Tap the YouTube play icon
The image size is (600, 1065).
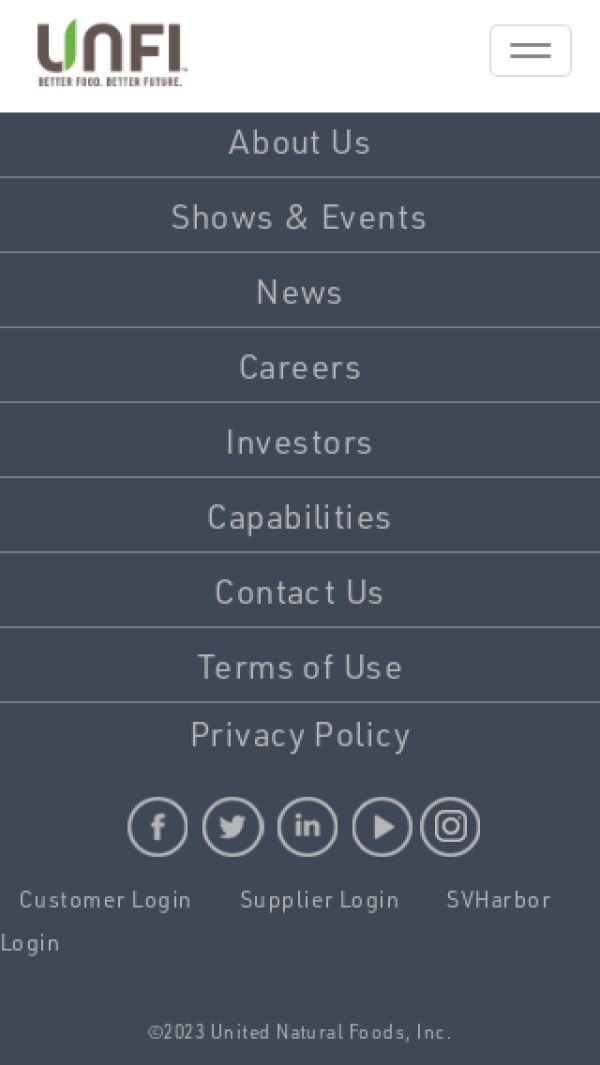382,827
